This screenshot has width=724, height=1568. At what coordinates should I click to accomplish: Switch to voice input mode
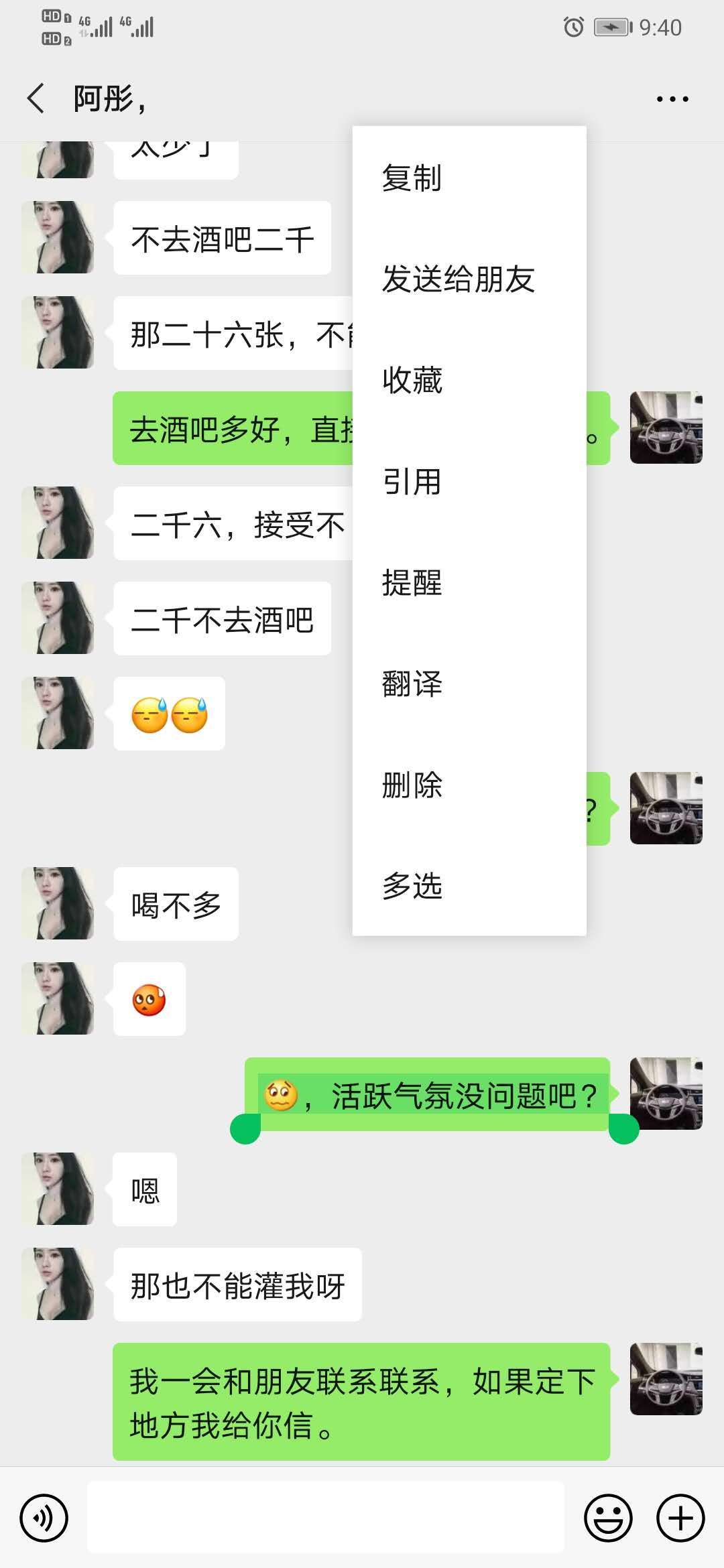pyautogui.click(x=44, y=1518)
